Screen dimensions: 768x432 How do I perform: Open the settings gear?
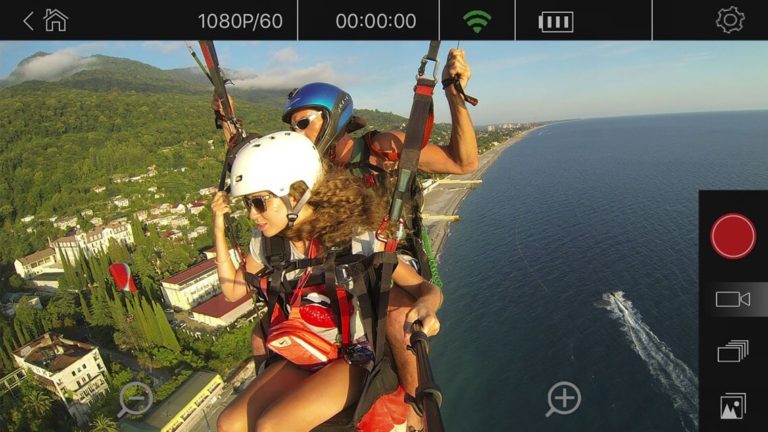tap(730, 20)
